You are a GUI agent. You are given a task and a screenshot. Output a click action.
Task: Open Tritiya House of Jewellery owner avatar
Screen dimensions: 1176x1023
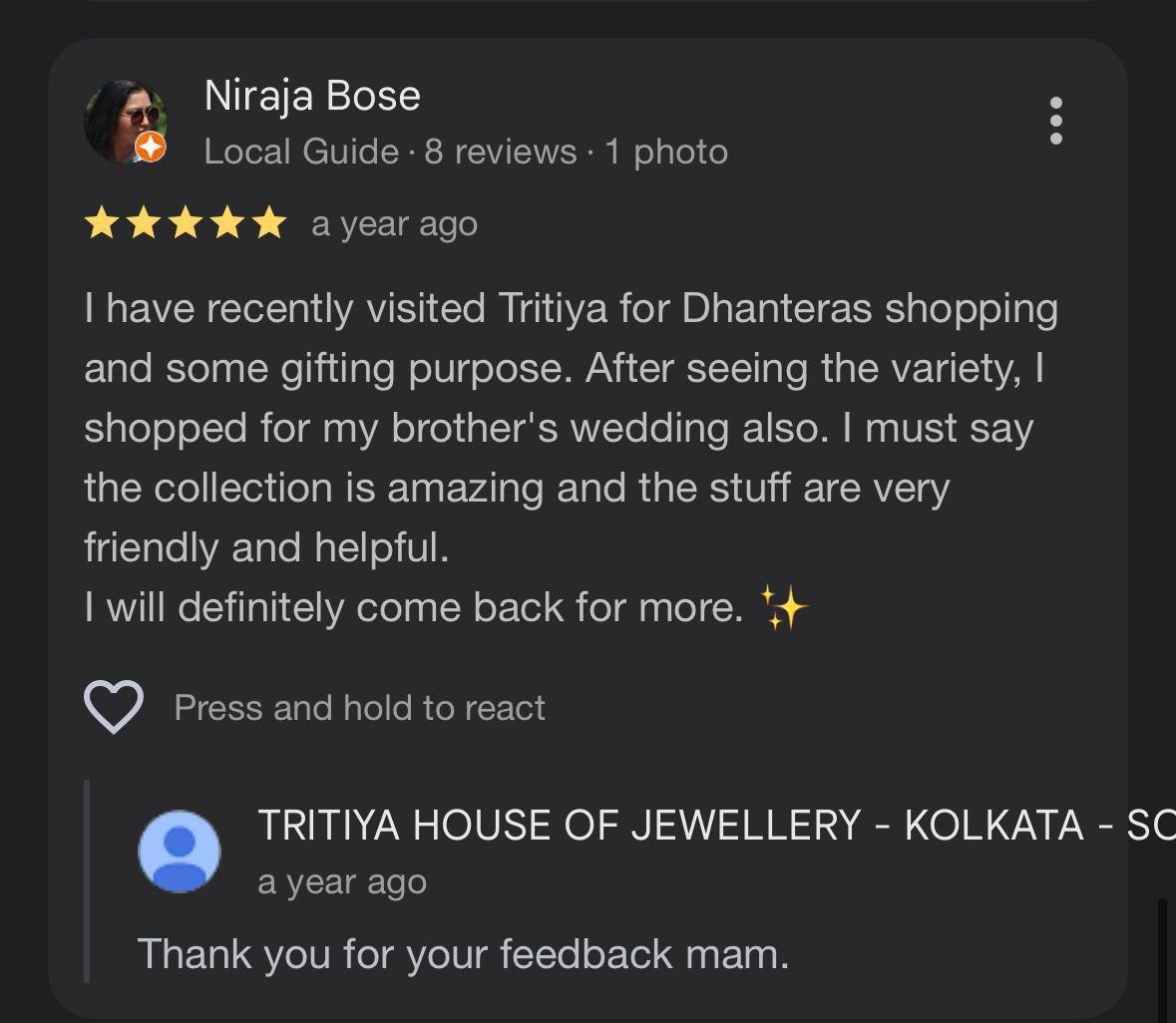pos(179,852)
